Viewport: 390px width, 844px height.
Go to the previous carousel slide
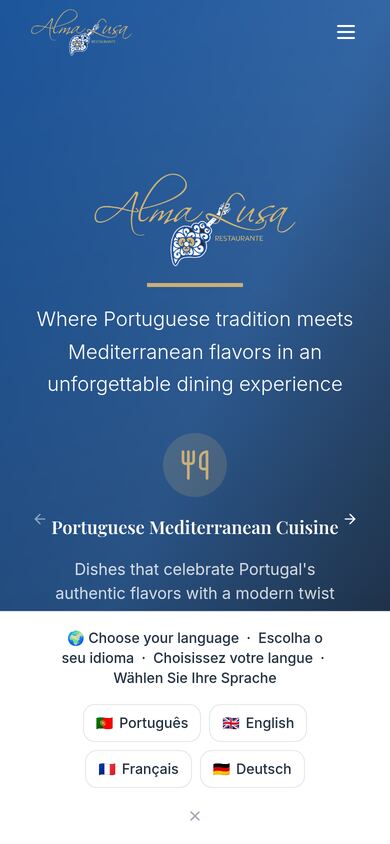click(x=40, y=519)
